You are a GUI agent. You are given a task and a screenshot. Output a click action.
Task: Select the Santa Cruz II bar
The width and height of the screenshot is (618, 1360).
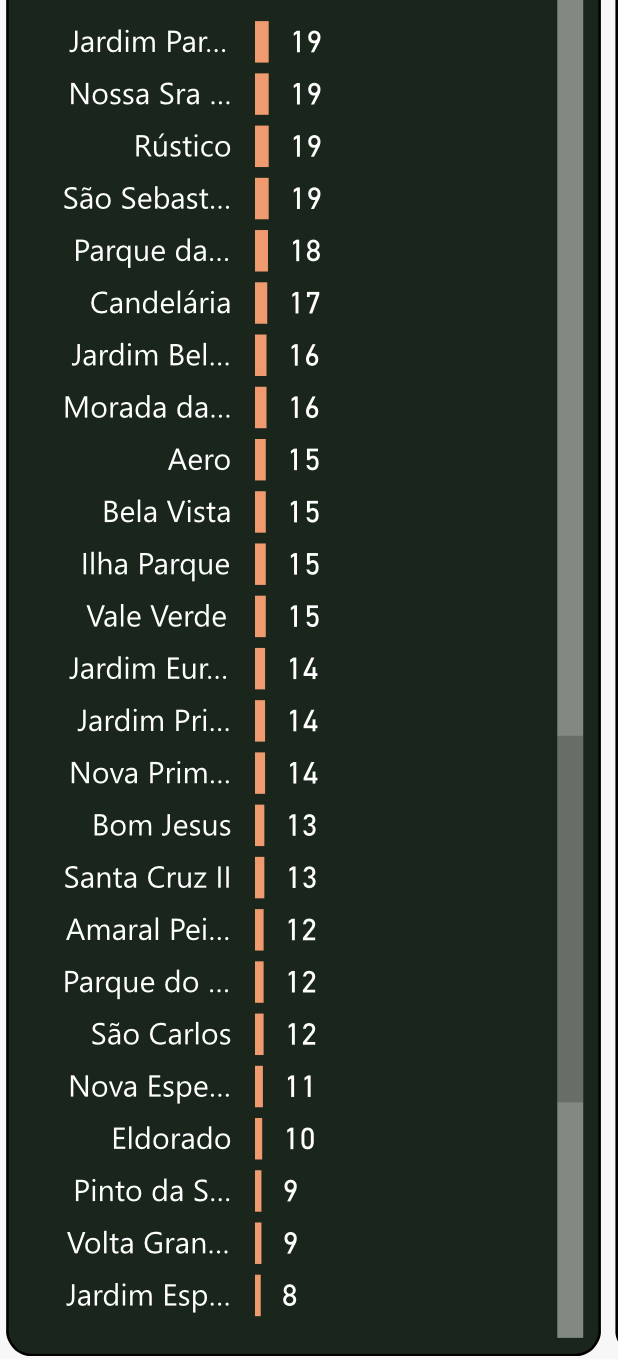[x=260, y=877]
